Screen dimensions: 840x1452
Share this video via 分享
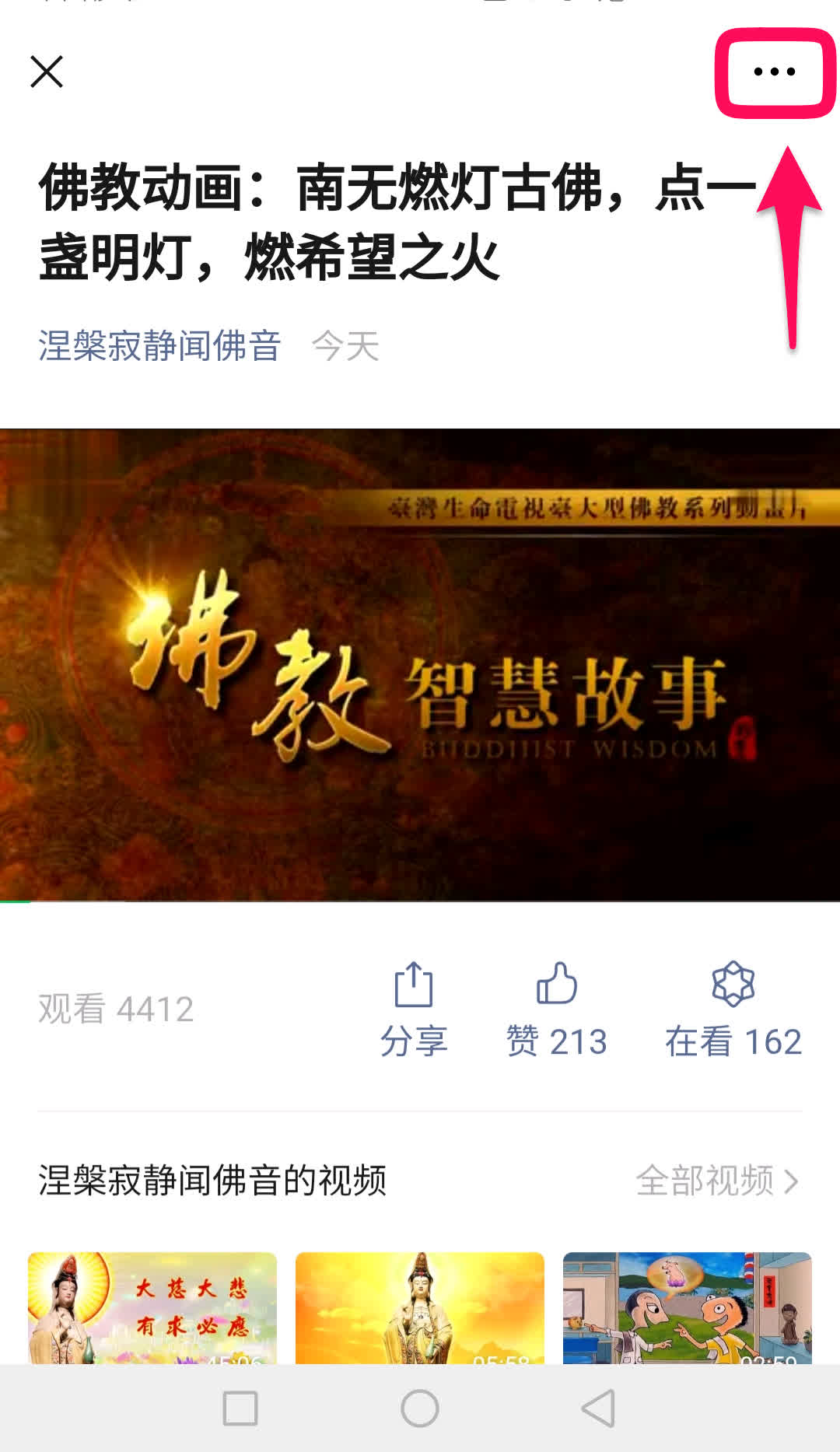click(414, 1009)
